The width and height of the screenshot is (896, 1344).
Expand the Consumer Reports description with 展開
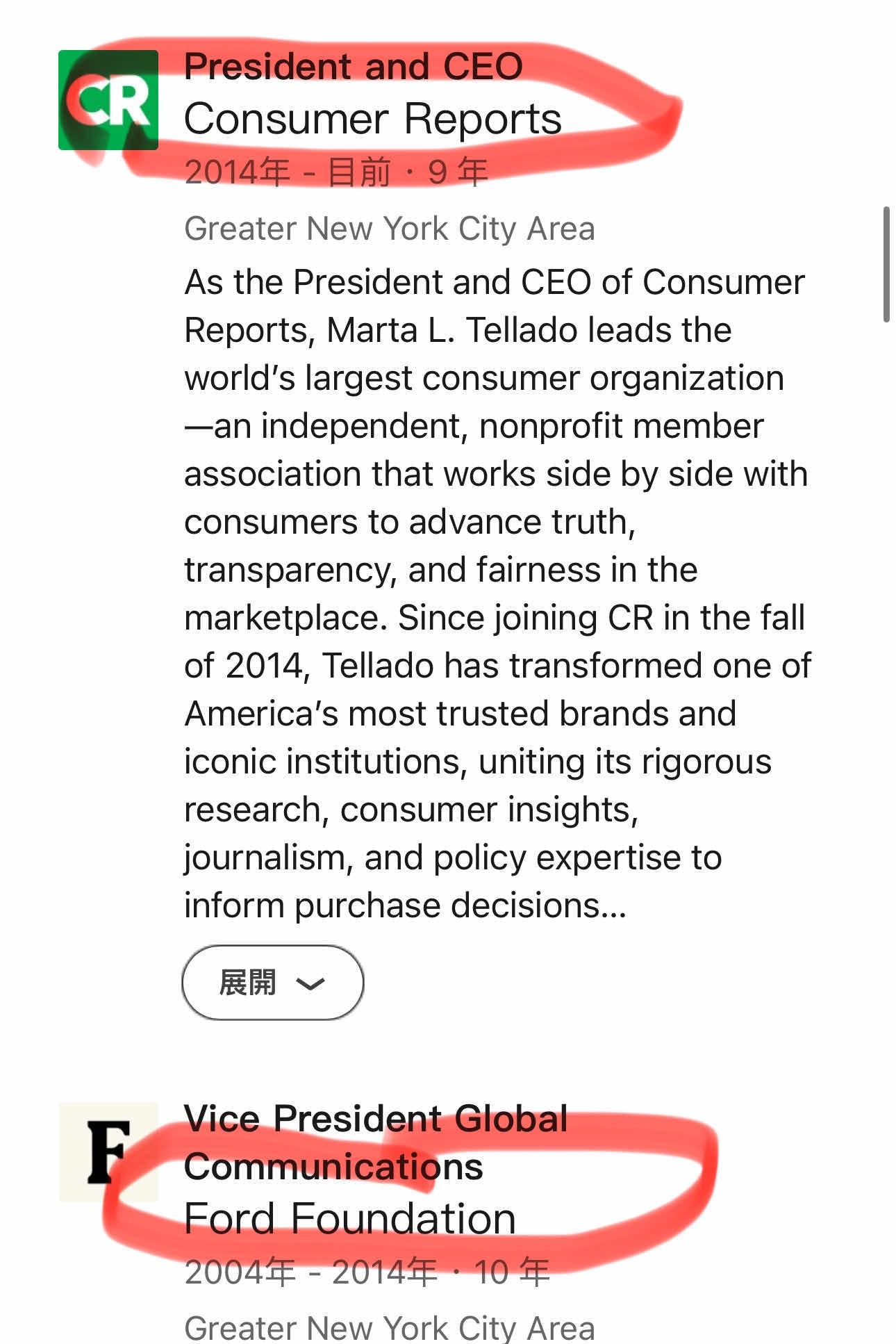[x=272, y=982]
